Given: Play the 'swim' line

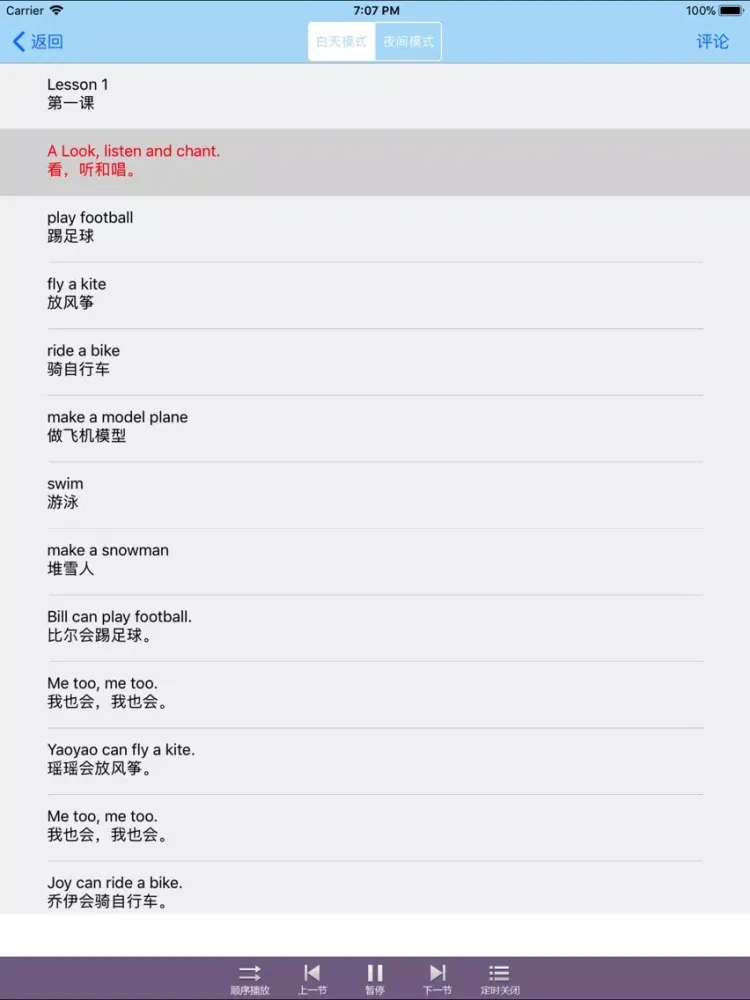Looking at the screenshot, I should (x=375, y=493).
